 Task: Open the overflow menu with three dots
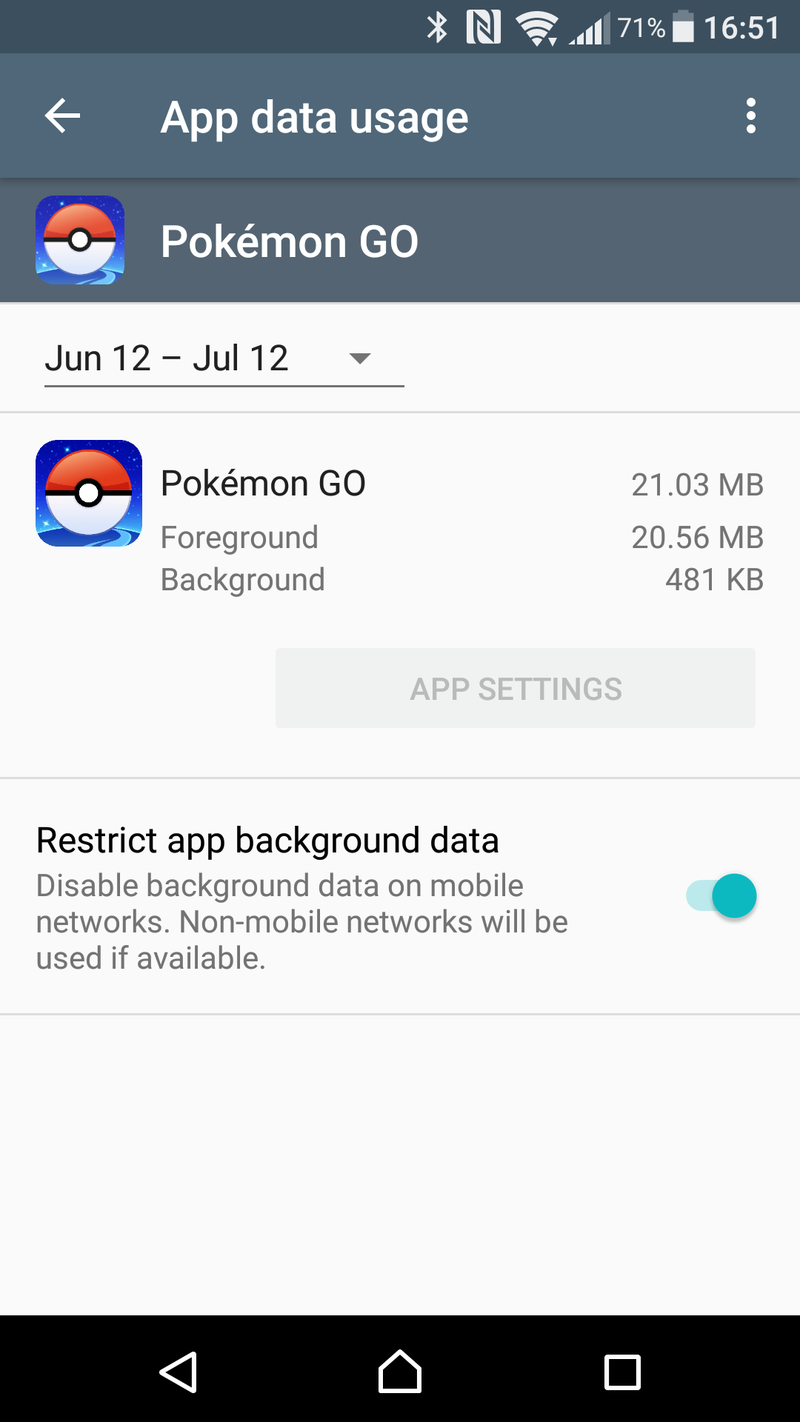coord(750,115)
